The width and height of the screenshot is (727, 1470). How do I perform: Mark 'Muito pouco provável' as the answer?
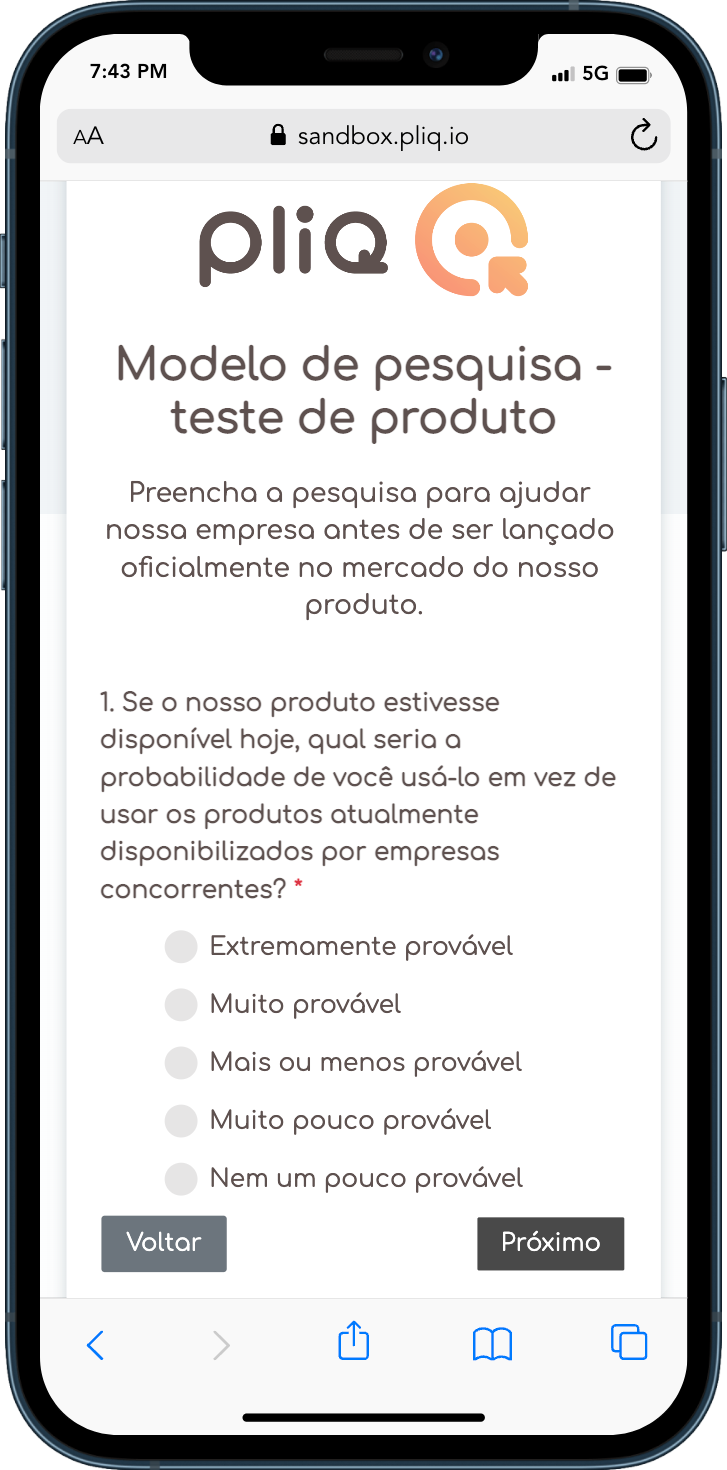[x=181, y=1120]
